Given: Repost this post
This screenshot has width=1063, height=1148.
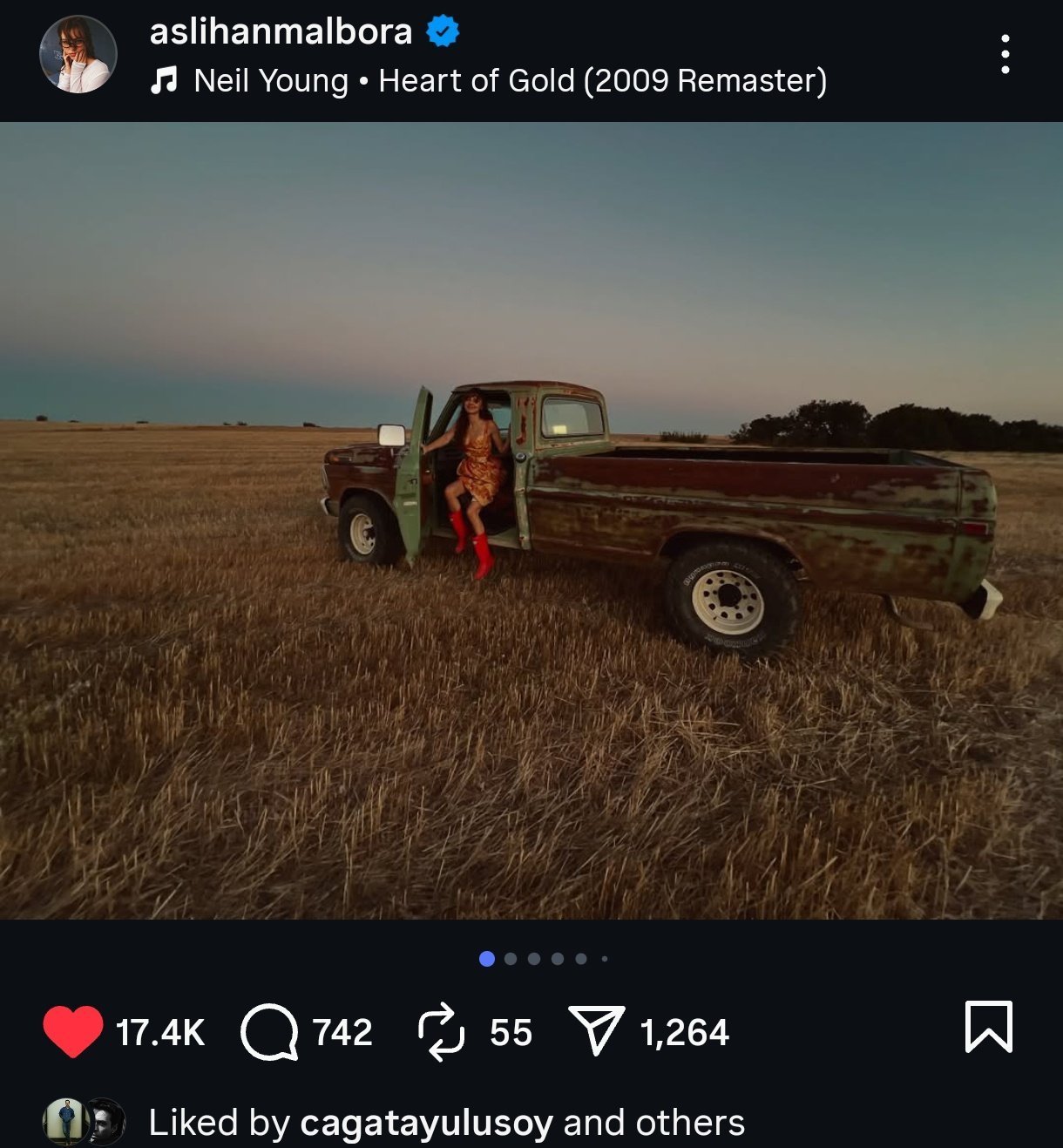Looking at the screenshot, I should coord(441,1032).
